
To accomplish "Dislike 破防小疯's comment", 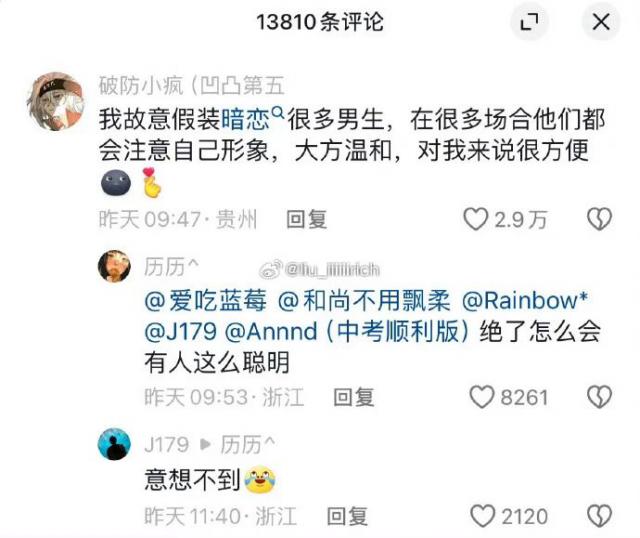I will tap(598, 219).
